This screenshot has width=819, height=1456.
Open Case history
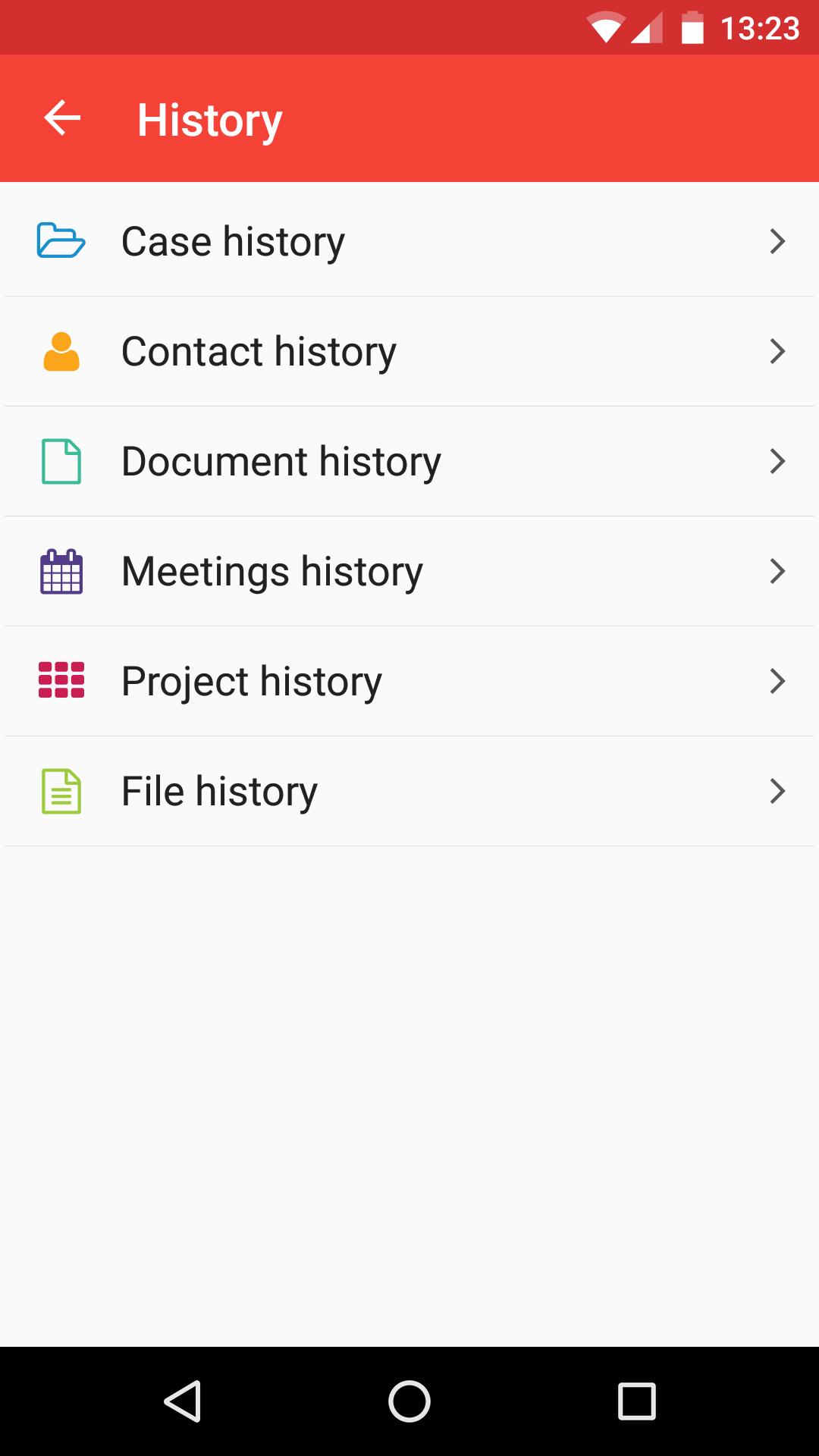click(409, 241)
